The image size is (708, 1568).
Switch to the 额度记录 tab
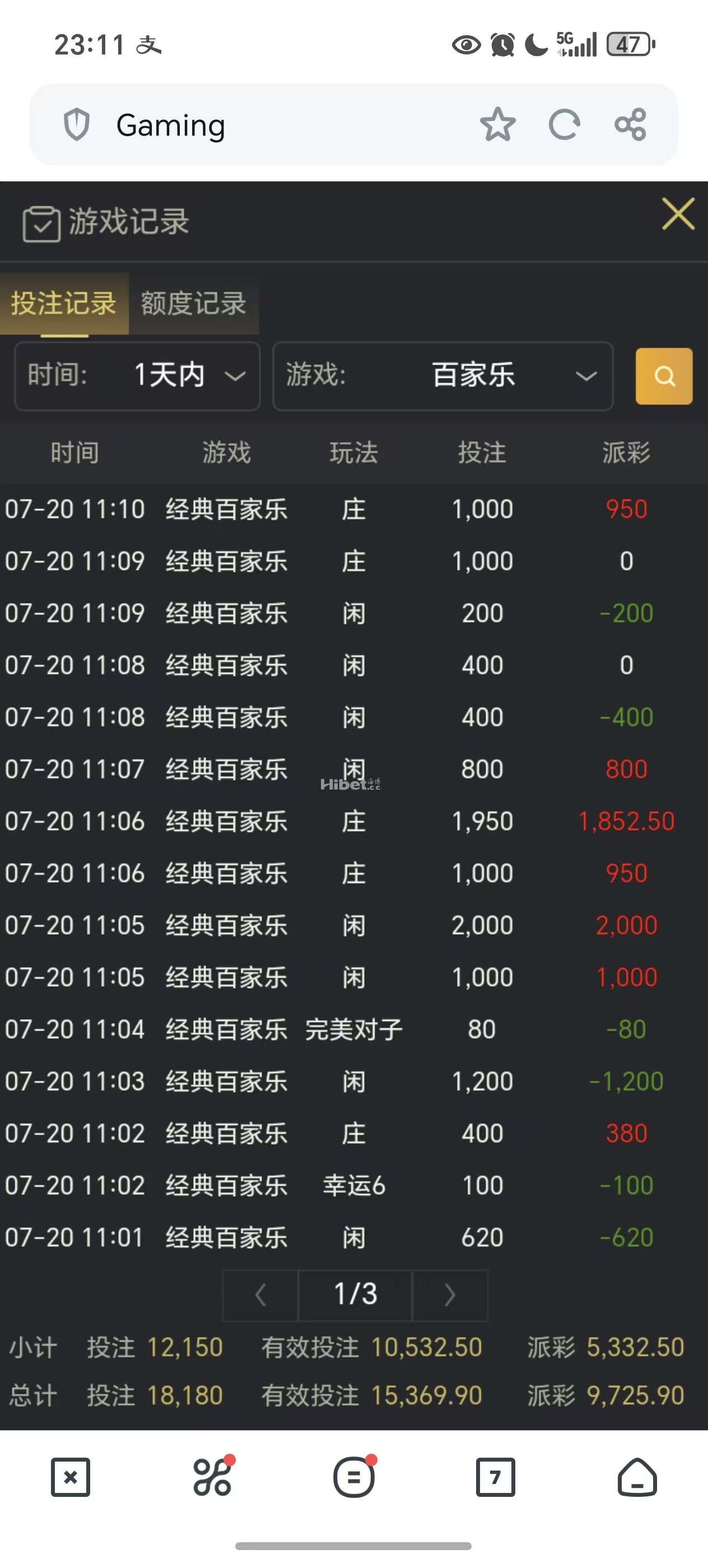coord(194,303)
